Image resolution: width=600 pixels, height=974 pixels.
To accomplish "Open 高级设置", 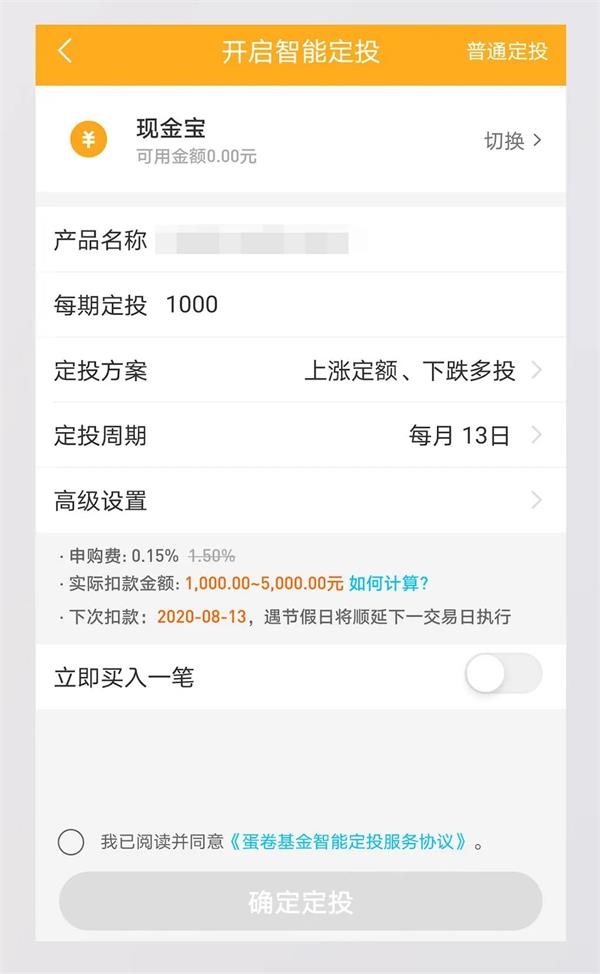I will click(301, 501).
